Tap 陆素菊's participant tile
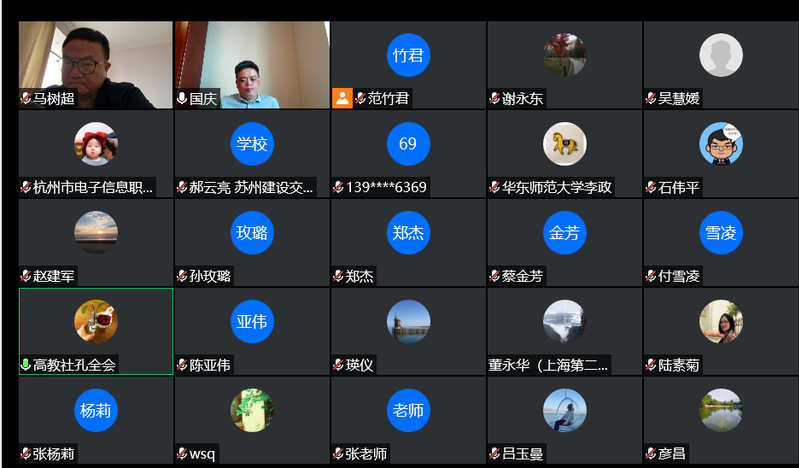799x468 pixels. pos(720,330)
